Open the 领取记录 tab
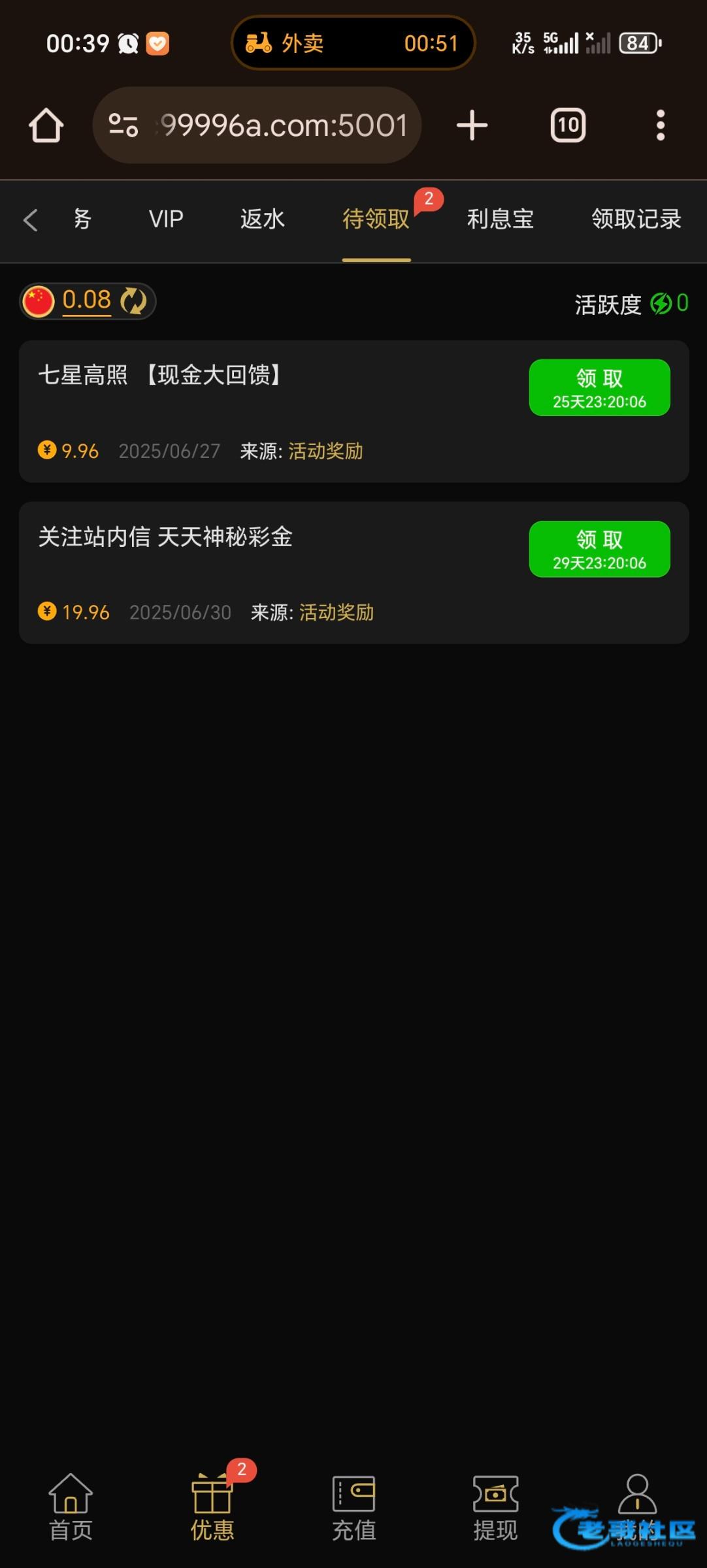Viewport: 707px width, 1568px height. click(x=636, y=219)
